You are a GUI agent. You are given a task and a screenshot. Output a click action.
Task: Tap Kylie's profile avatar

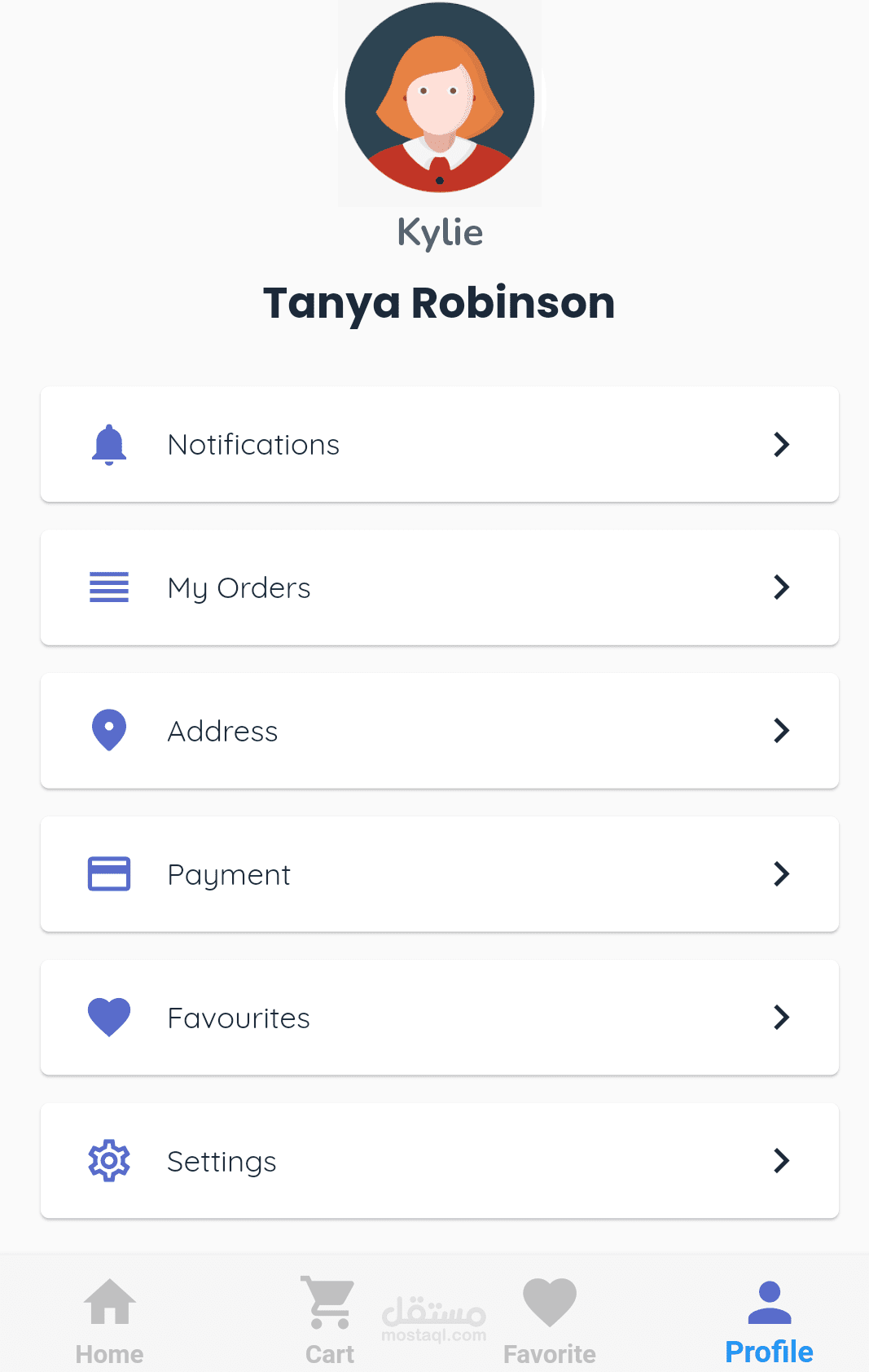coord(440,99)
